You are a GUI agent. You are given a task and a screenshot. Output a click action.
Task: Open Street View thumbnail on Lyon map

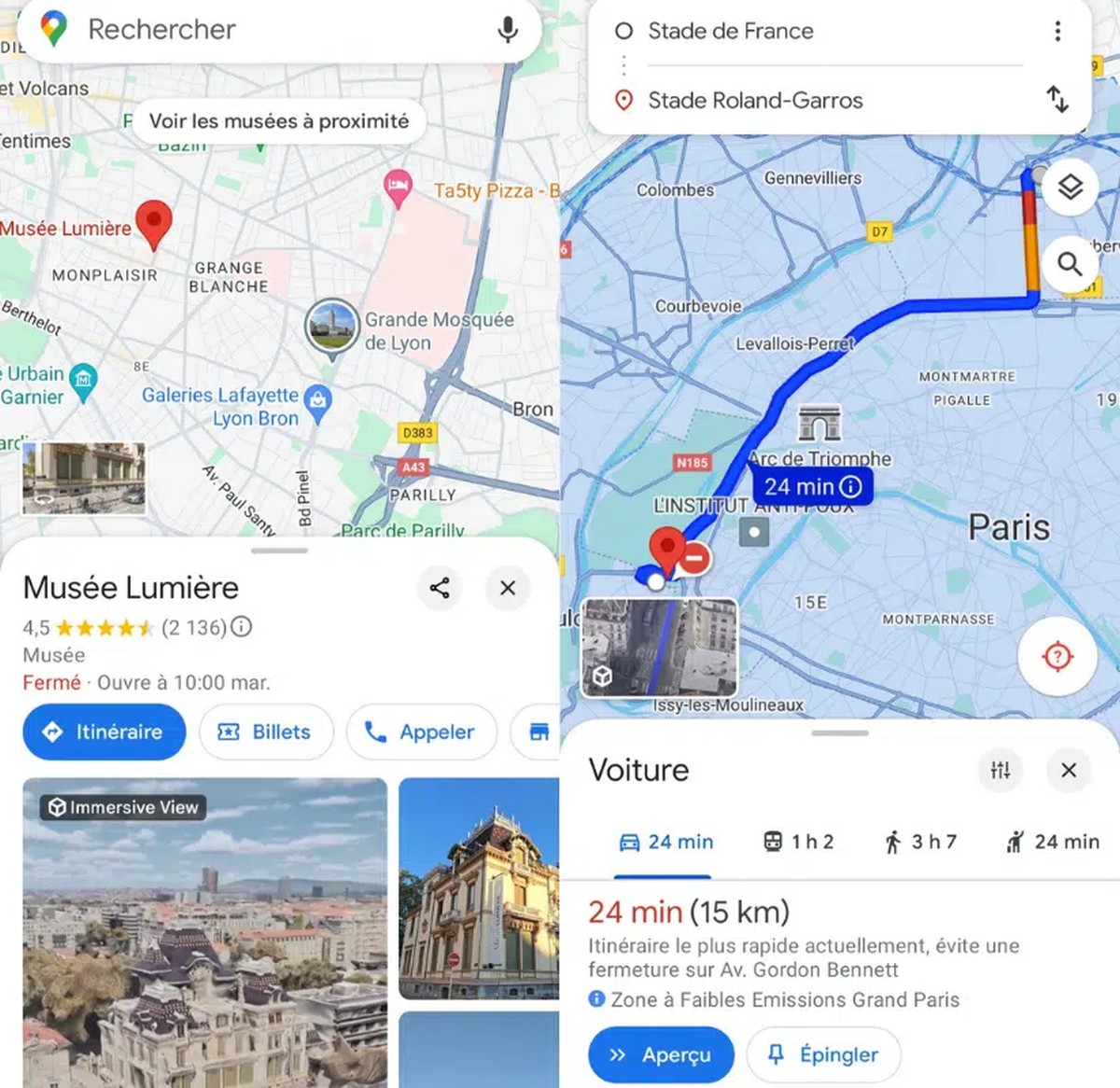[x=84, y=479]
